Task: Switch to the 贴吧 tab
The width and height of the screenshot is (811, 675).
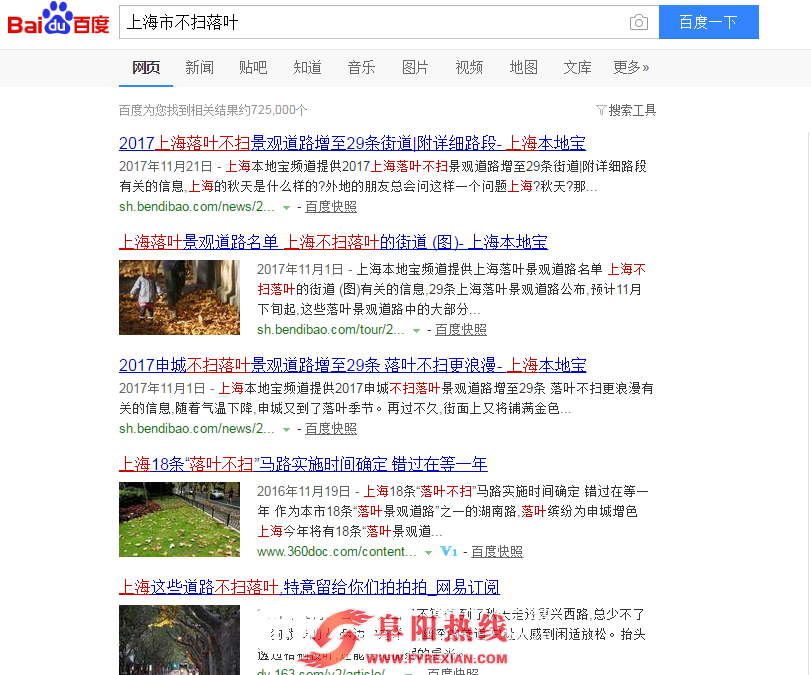Action: (x=253, y=67)
